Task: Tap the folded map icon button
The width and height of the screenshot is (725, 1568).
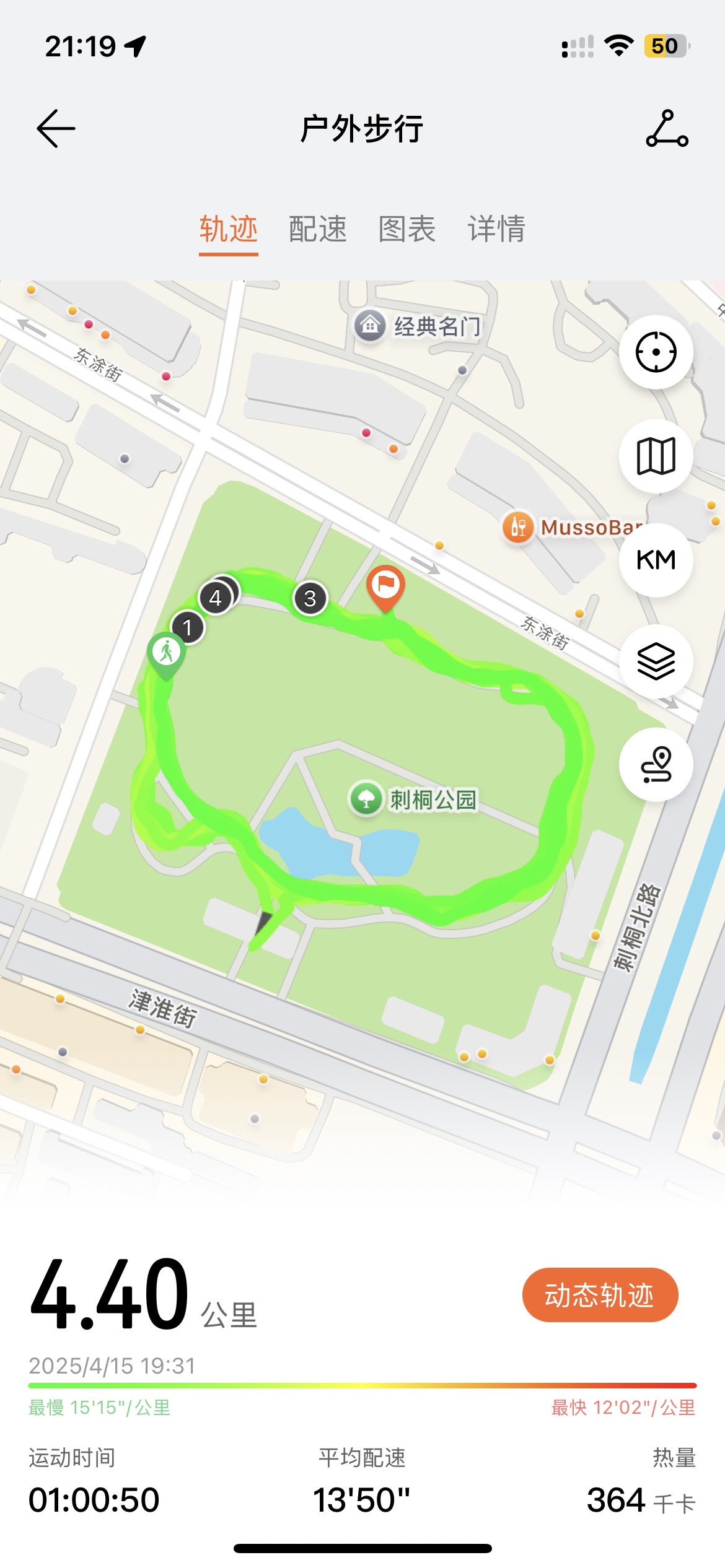Action: [x=656, y=456]
